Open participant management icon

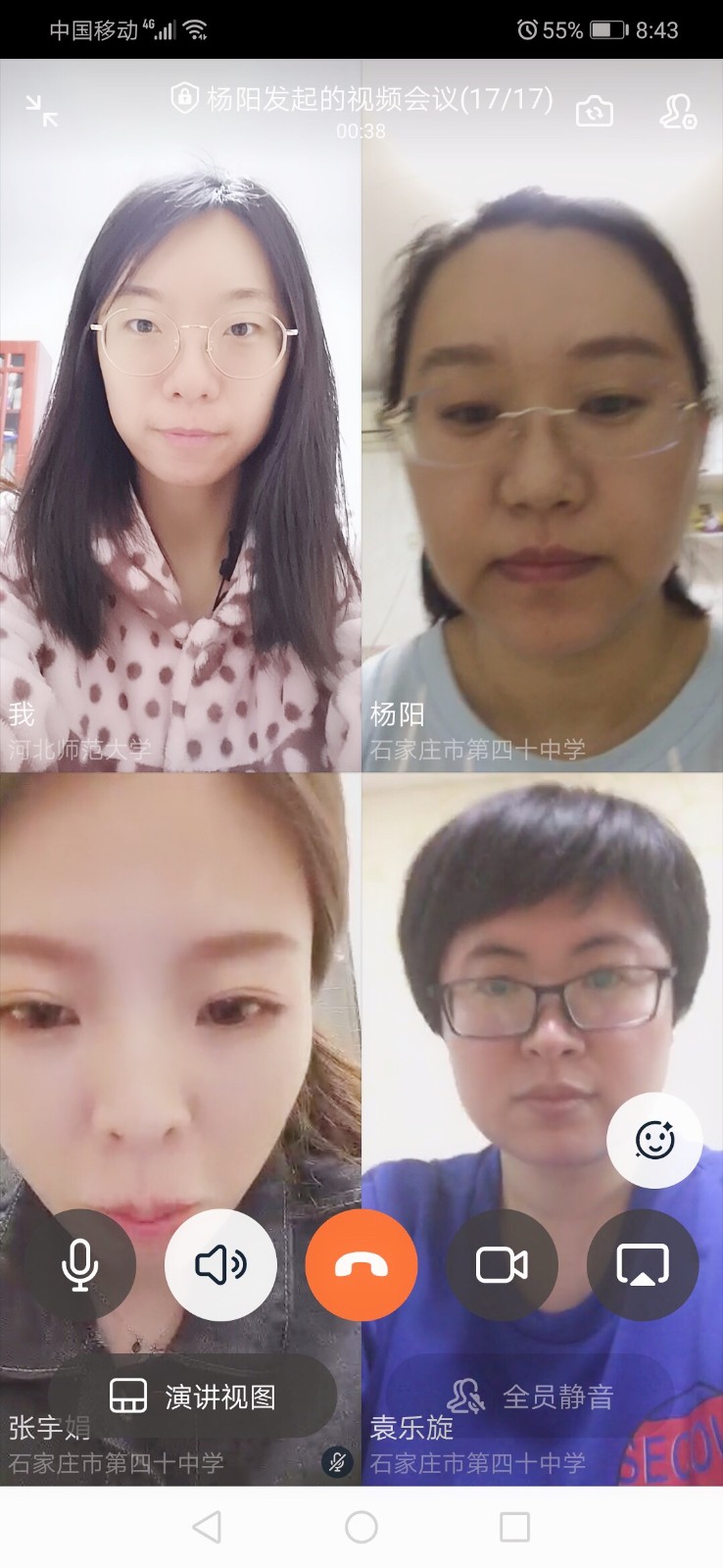(677, 111)
